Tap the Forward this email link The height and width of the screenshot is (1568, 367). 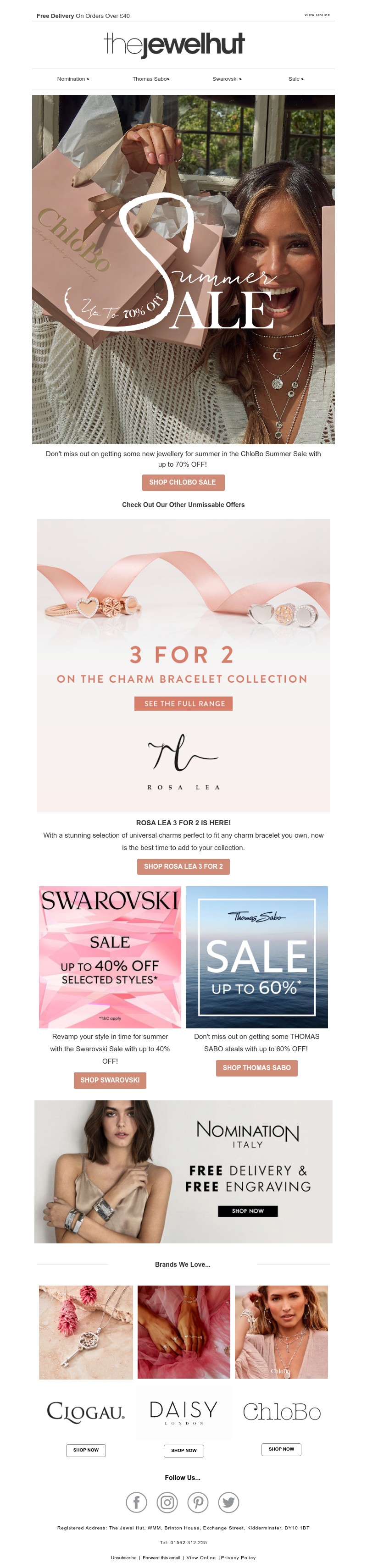point(161,1557)
